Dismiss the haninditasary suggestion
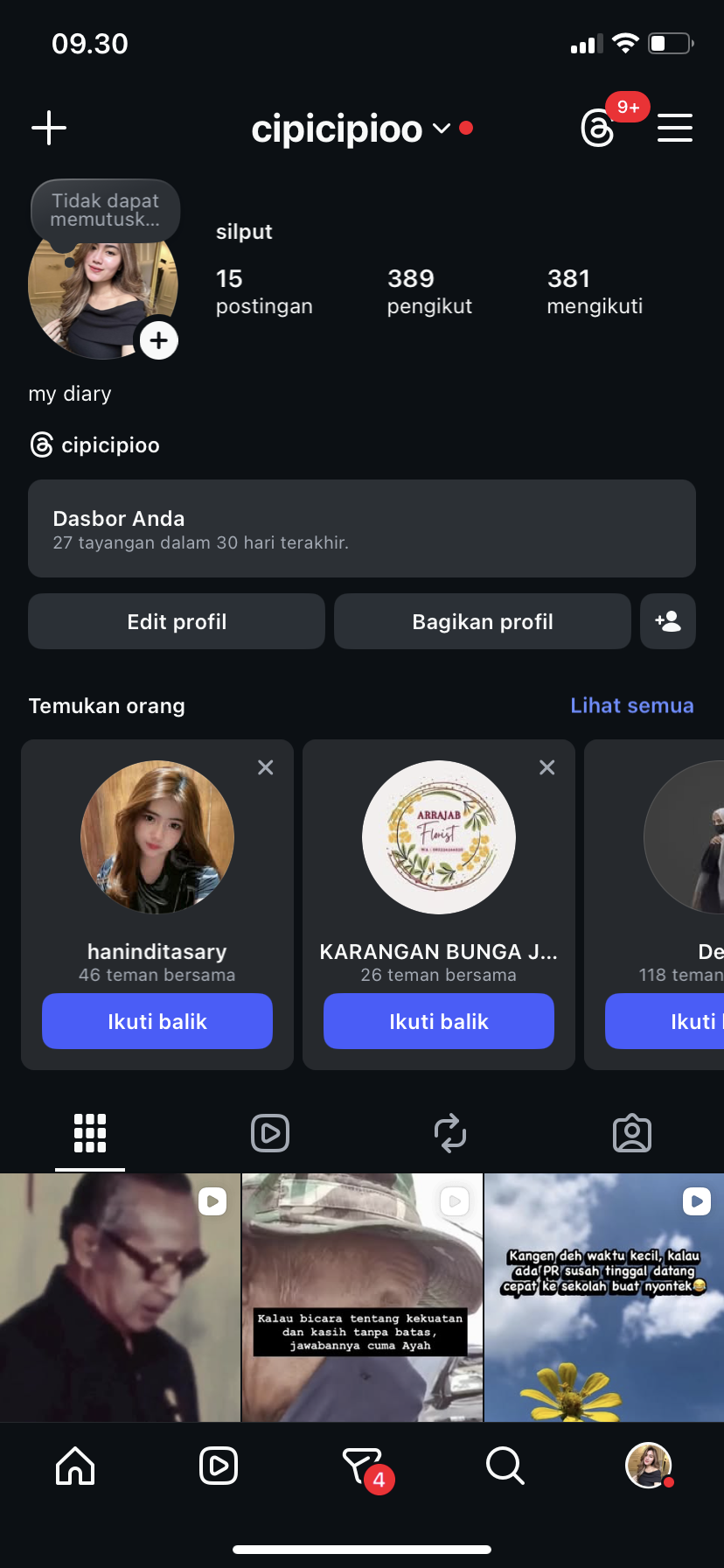 coord(266,767)
